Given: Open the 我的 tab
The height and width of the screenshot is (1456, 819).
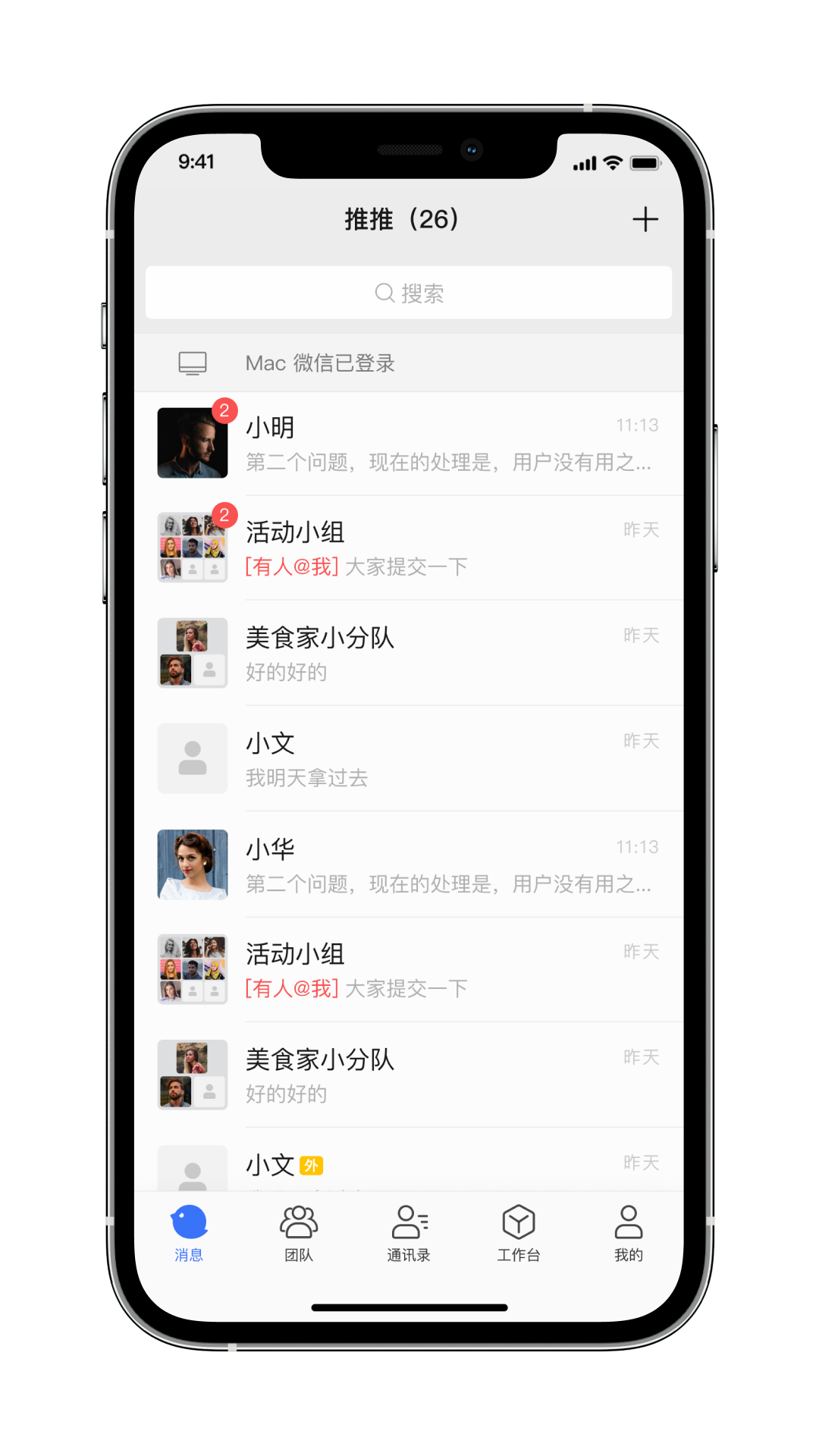Looking at the screenshot, I should (629, 1234).
